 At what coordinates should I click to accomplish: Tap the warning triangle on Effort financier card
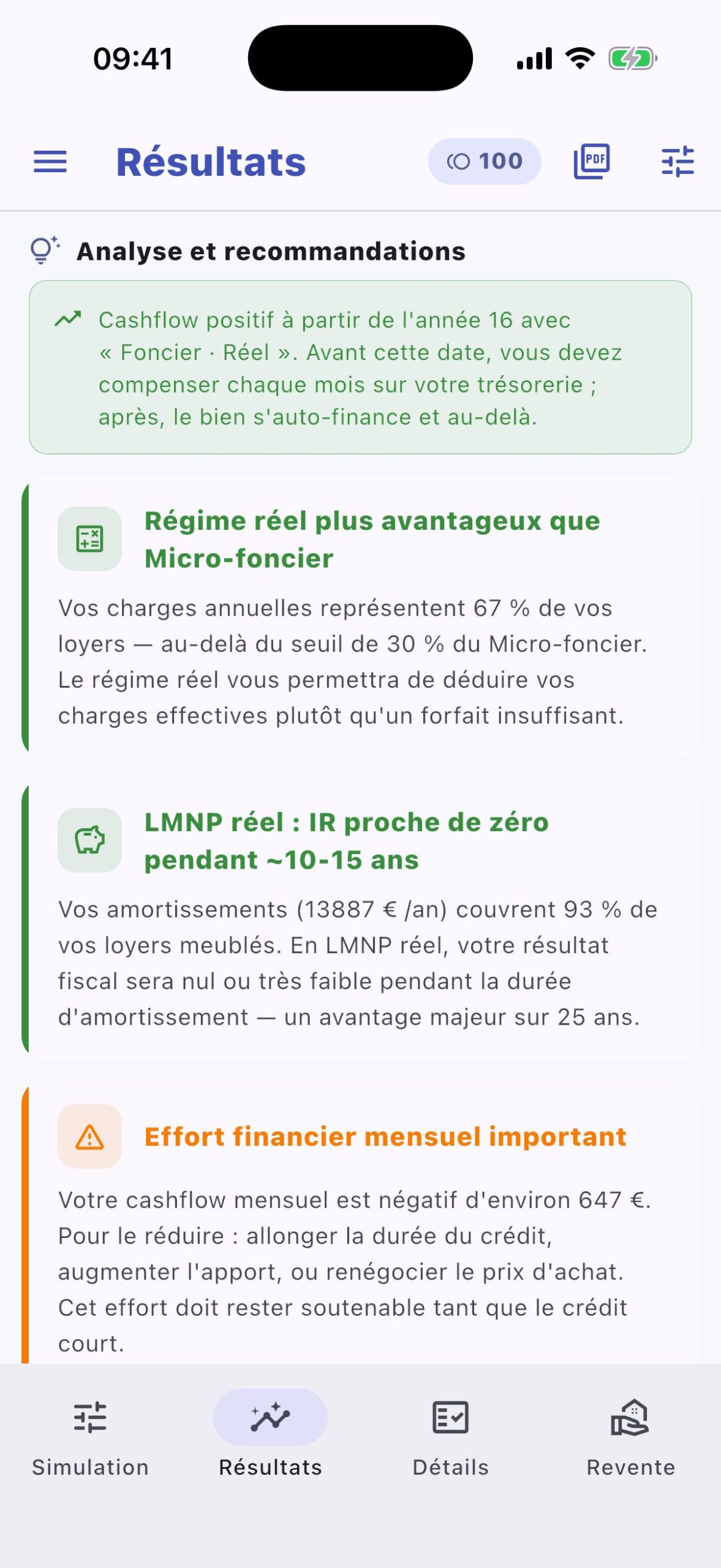point(90,1136)
